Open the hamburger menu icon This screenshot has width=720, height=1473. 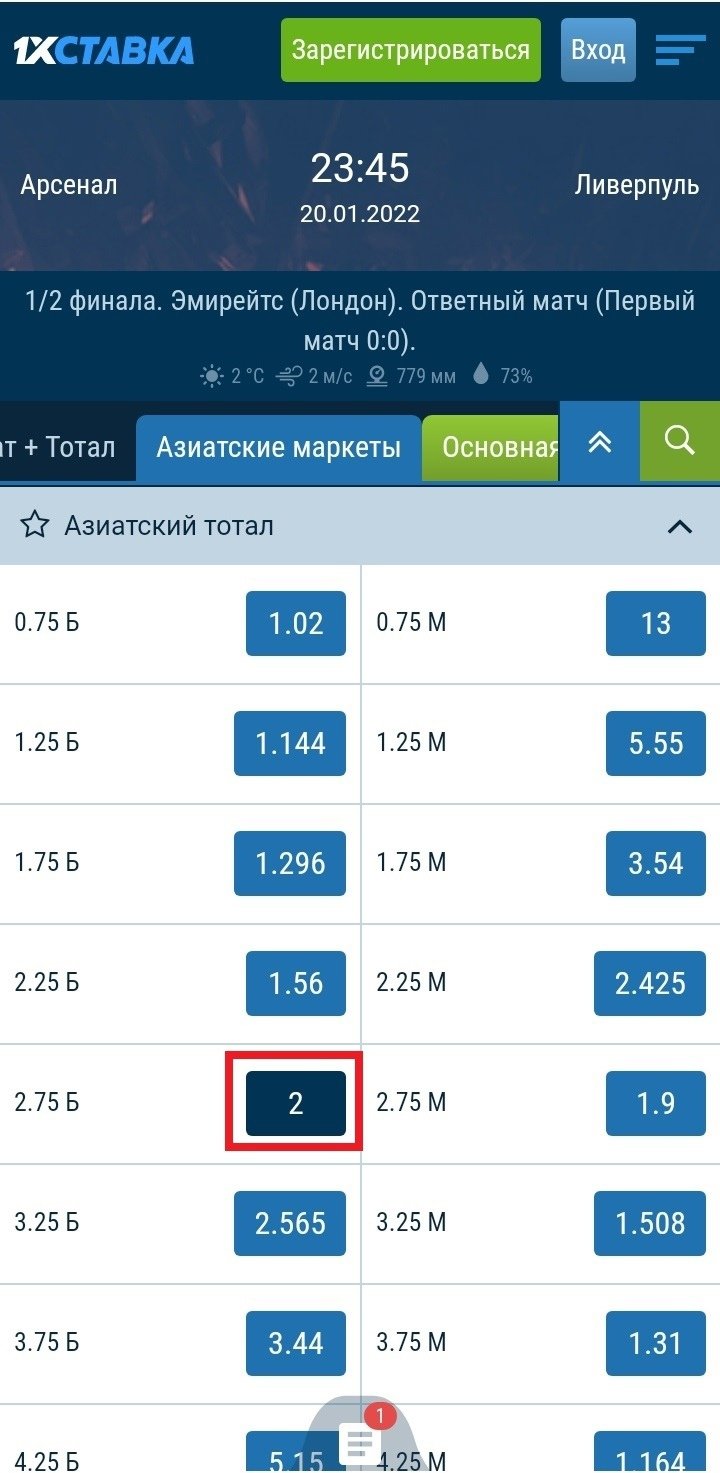[x=680, y=50]
